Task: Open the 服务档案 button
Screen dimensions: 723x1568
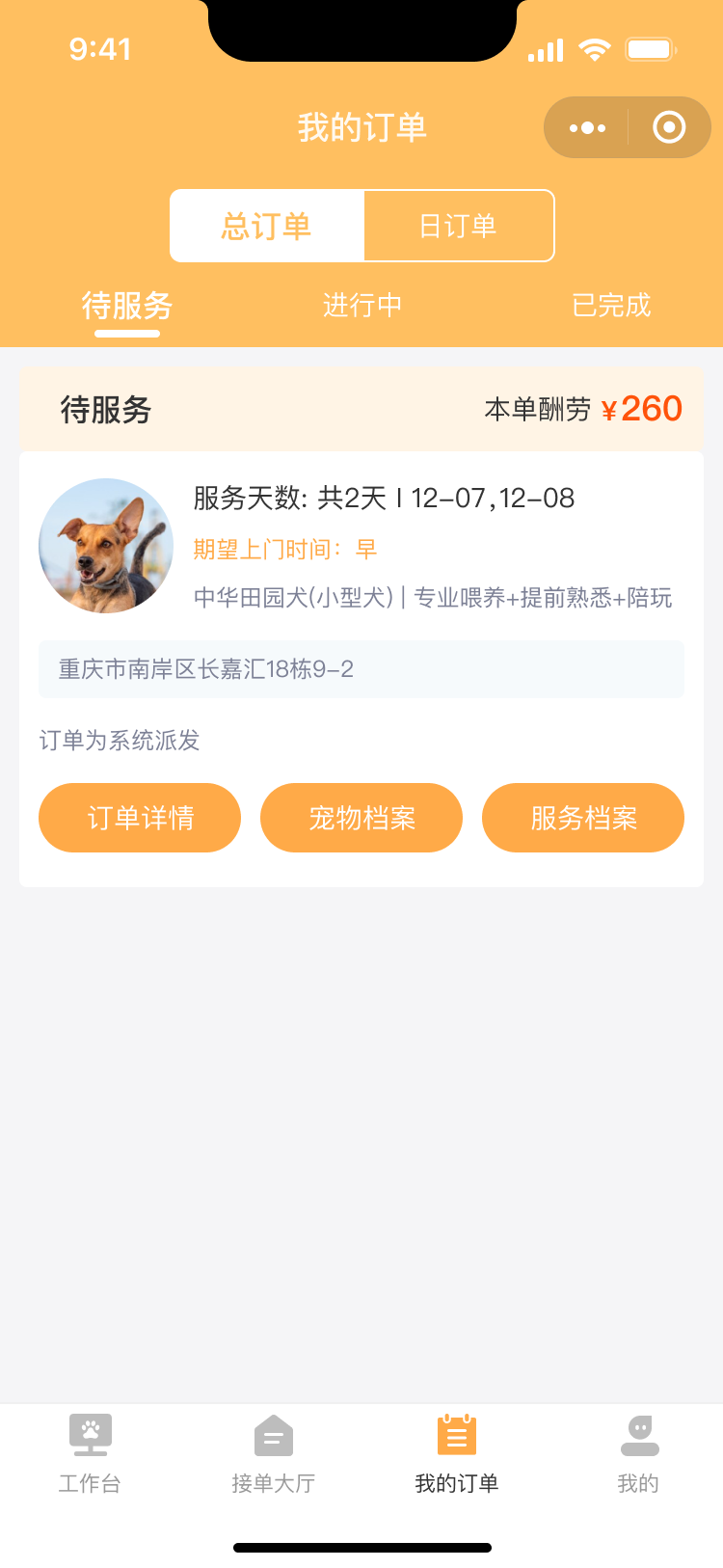Action: point(583,818)
